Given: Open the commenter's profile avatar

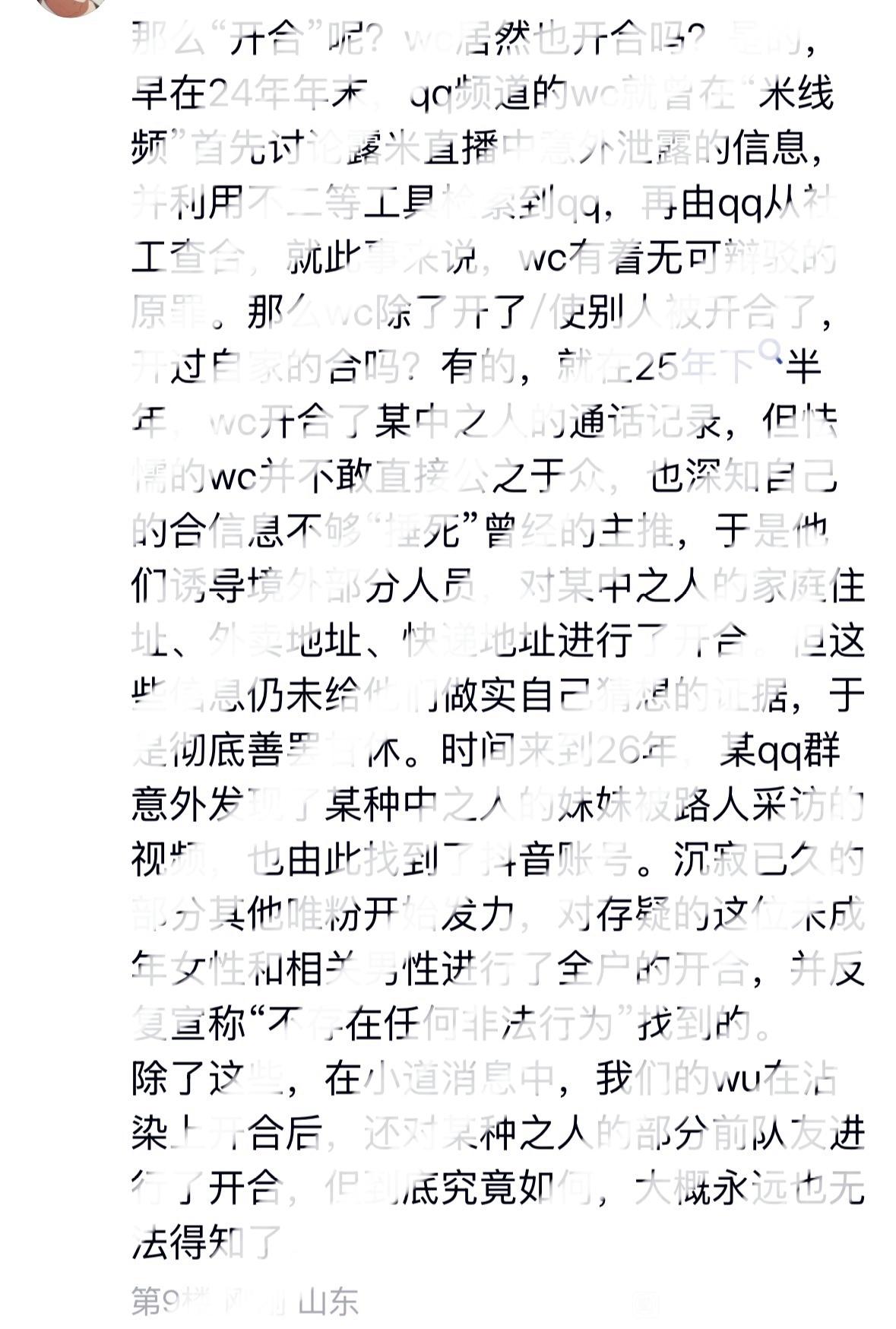Looking at the screenshot, I should point(71,6).
